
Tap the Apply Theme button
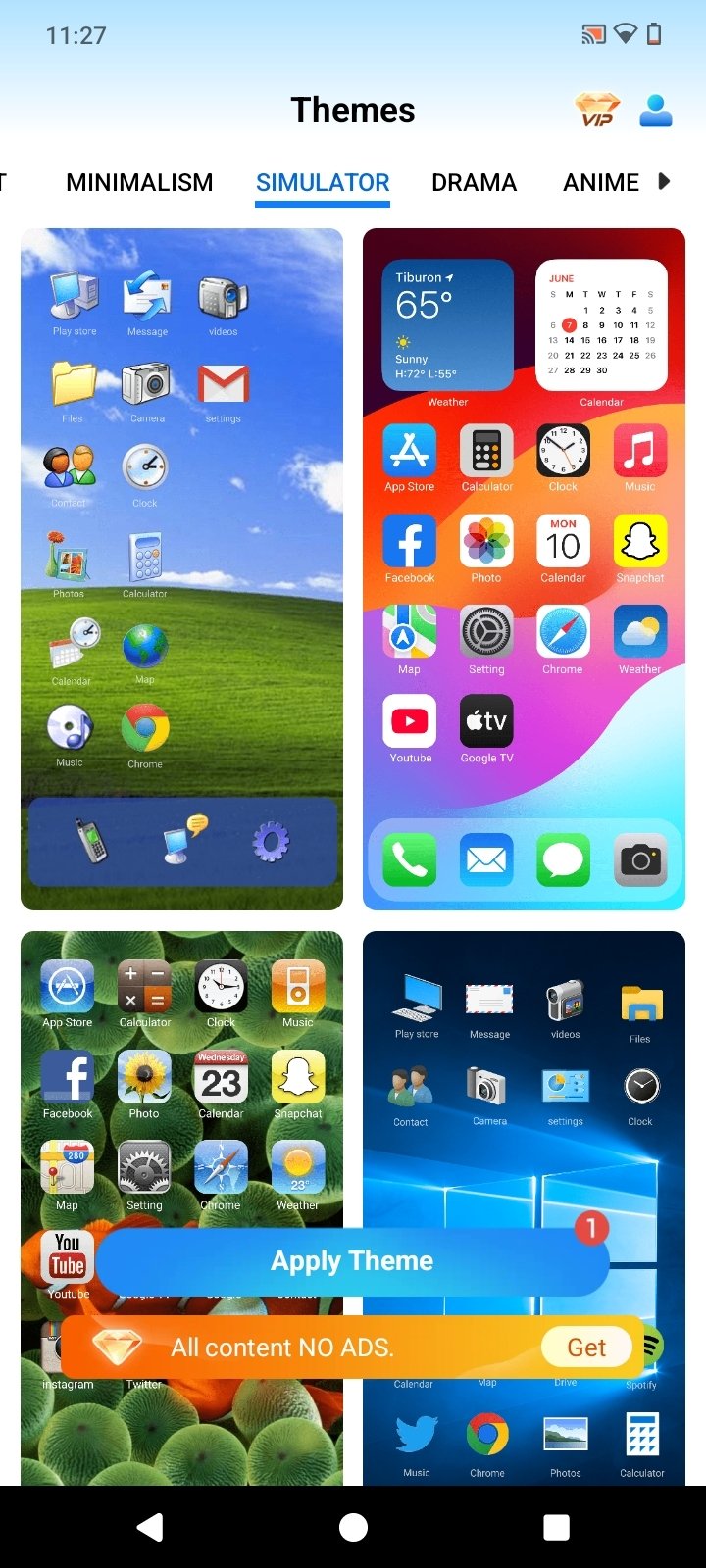352,1261
